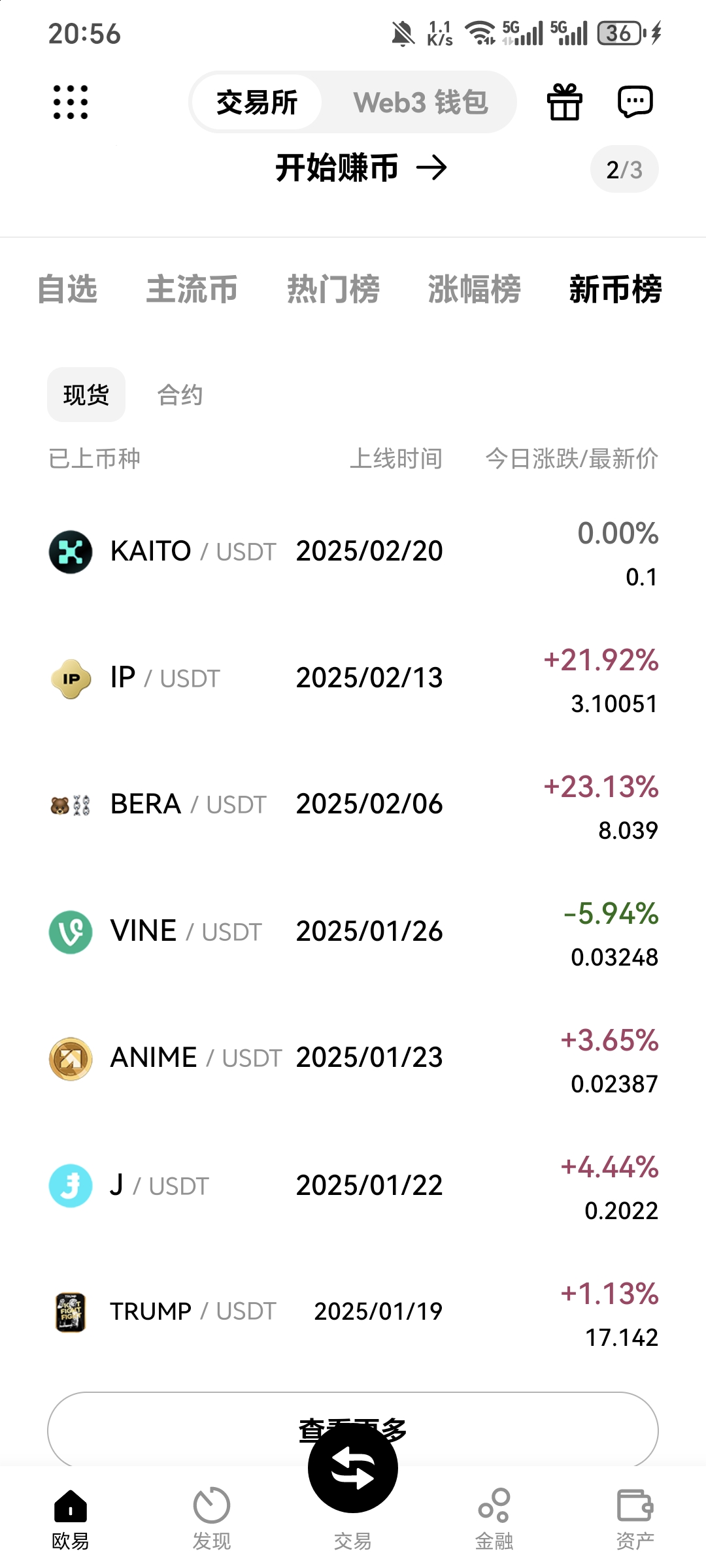The height and width of the screenshot is (1568, 706).
Task: Open 发现 in the bottom navigation
Action: pyautogui.click(x=212, y=1522)
